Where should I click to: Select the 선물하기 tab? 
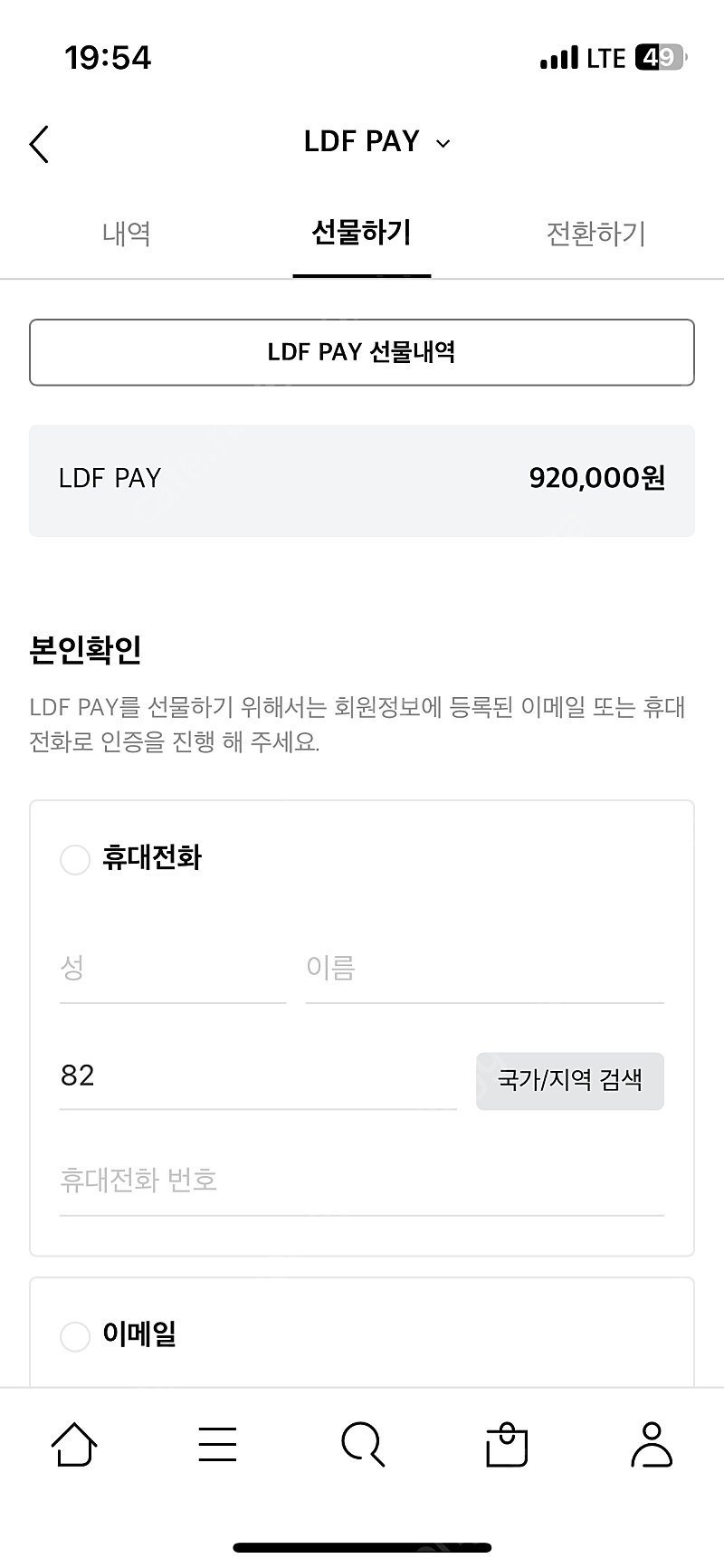point(361,234)
